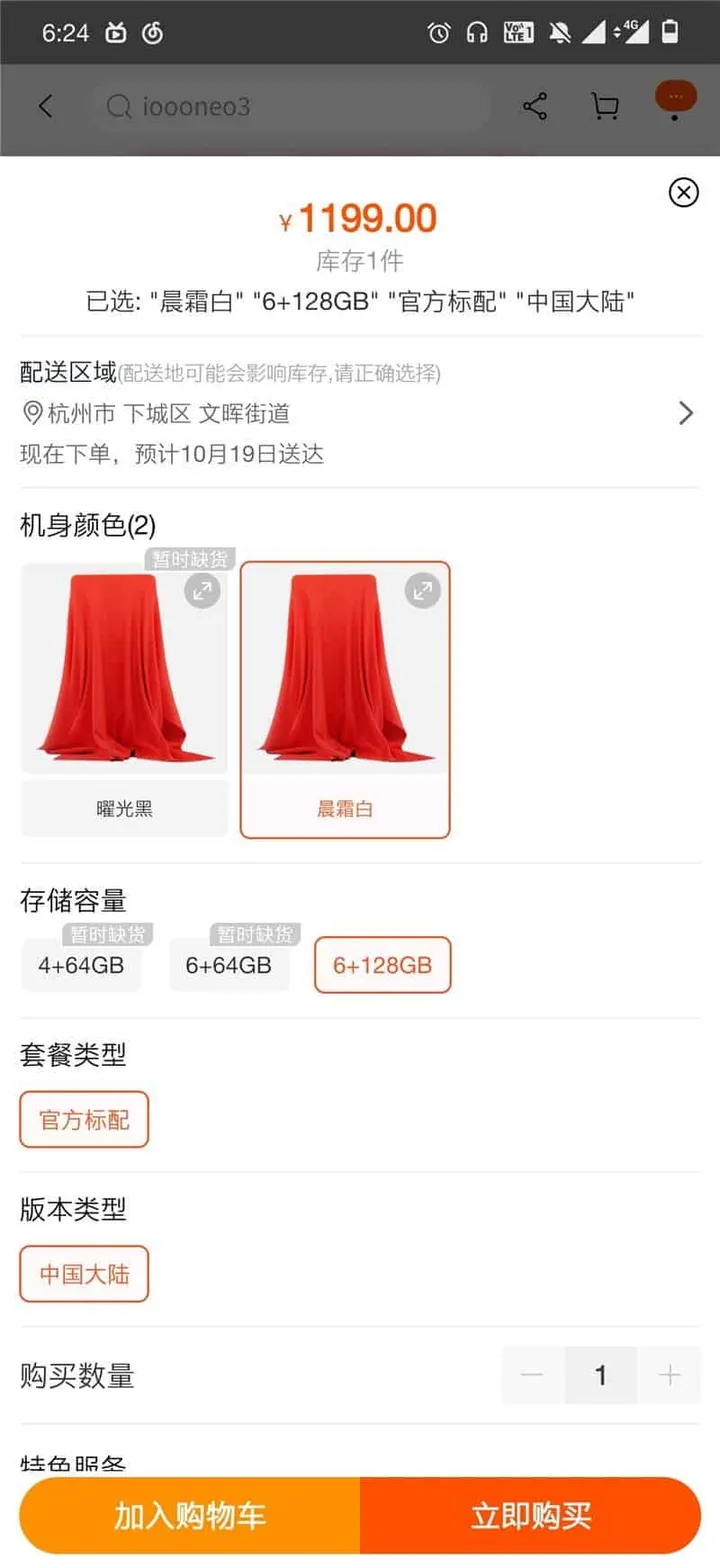This screenshot has height=1560, width=720.
Task: Select the 官方标配 package type
Action: tap(84, 1119)
